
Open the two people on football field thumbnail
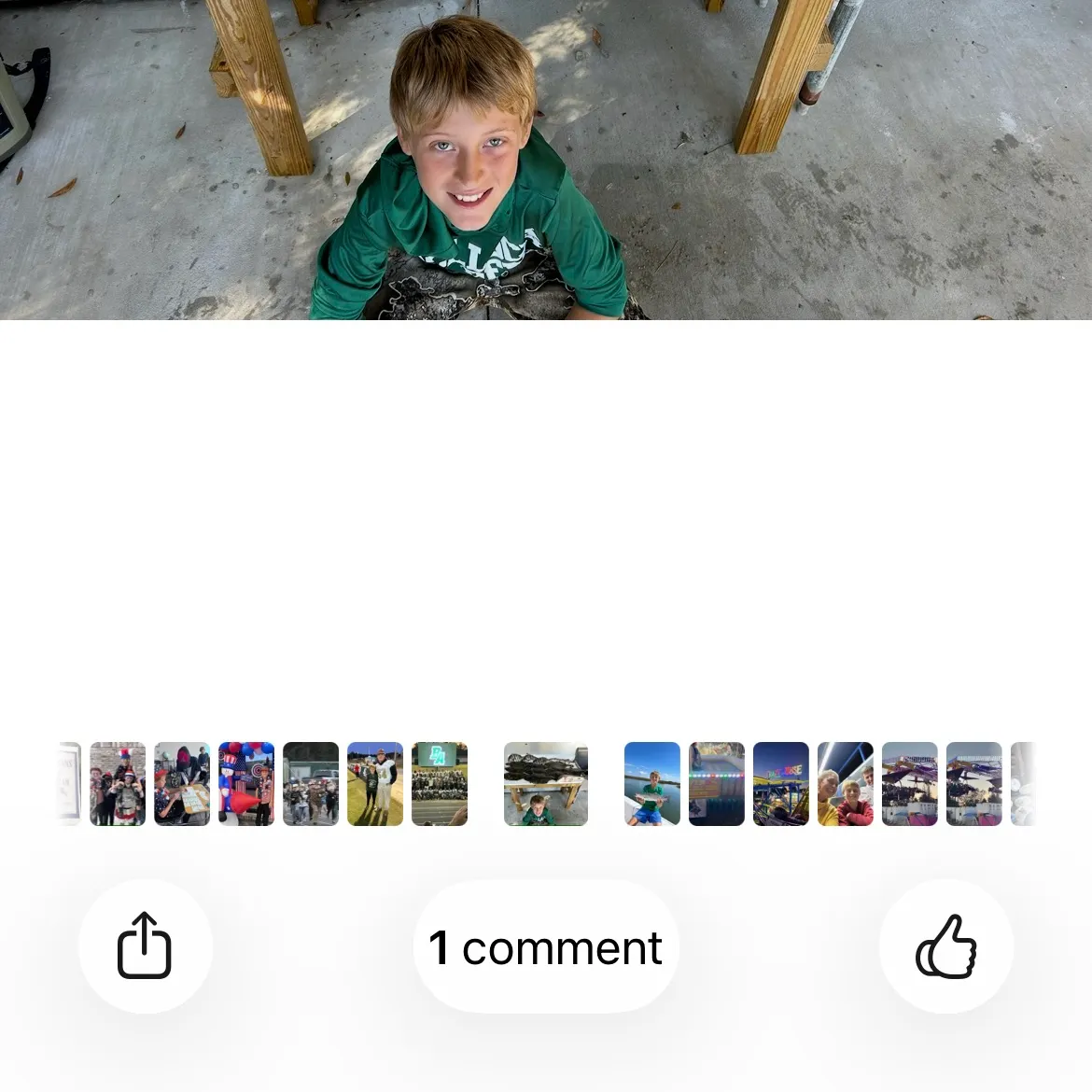click(375, 784)
